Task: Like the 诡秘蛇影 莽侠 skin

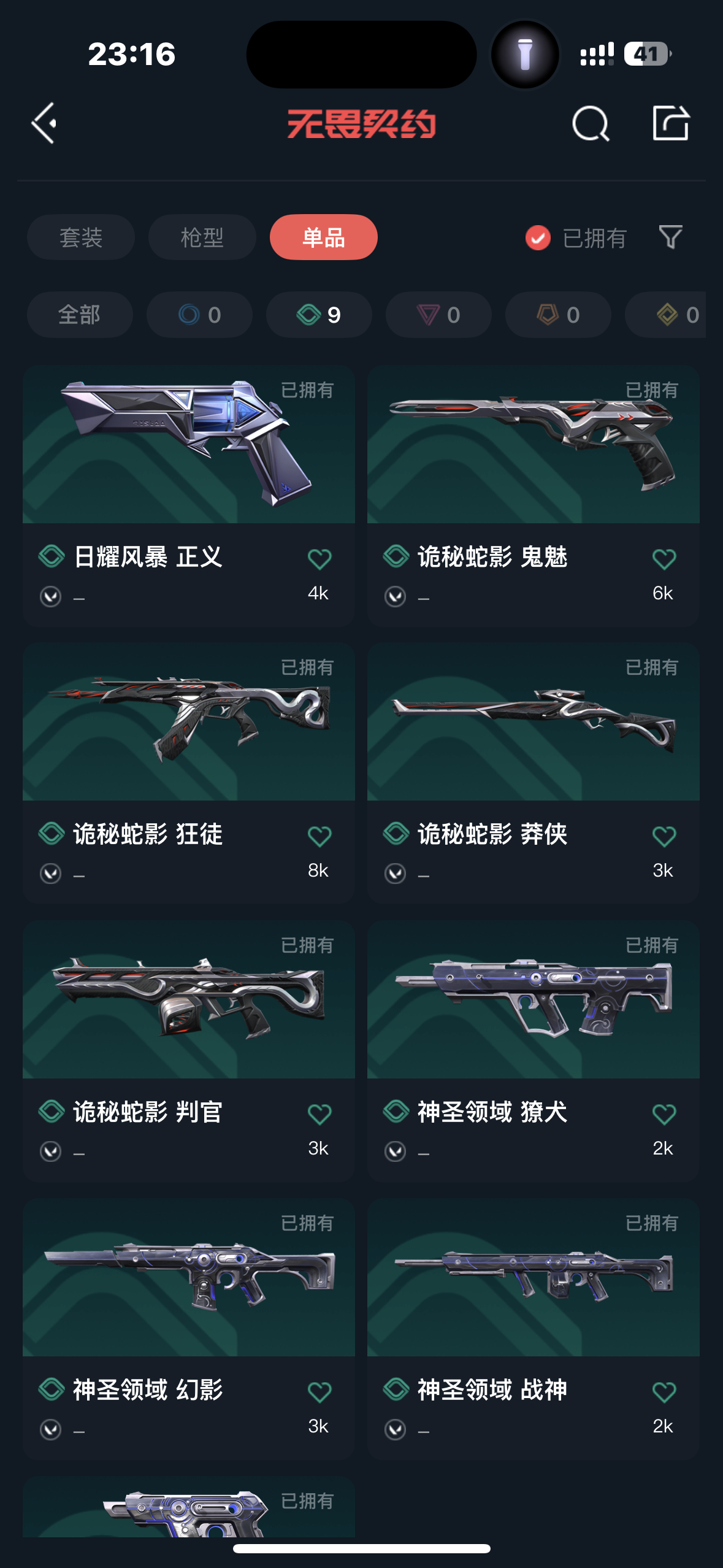Action: pyautogui.click(x=664, y=836)
